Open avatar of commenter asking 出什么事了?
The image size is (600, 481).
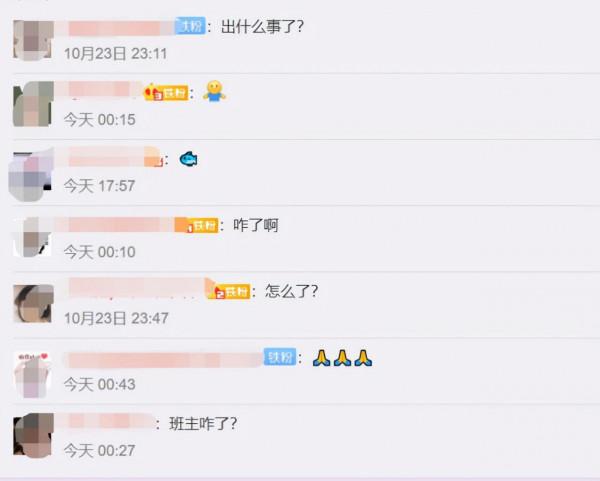32,39
